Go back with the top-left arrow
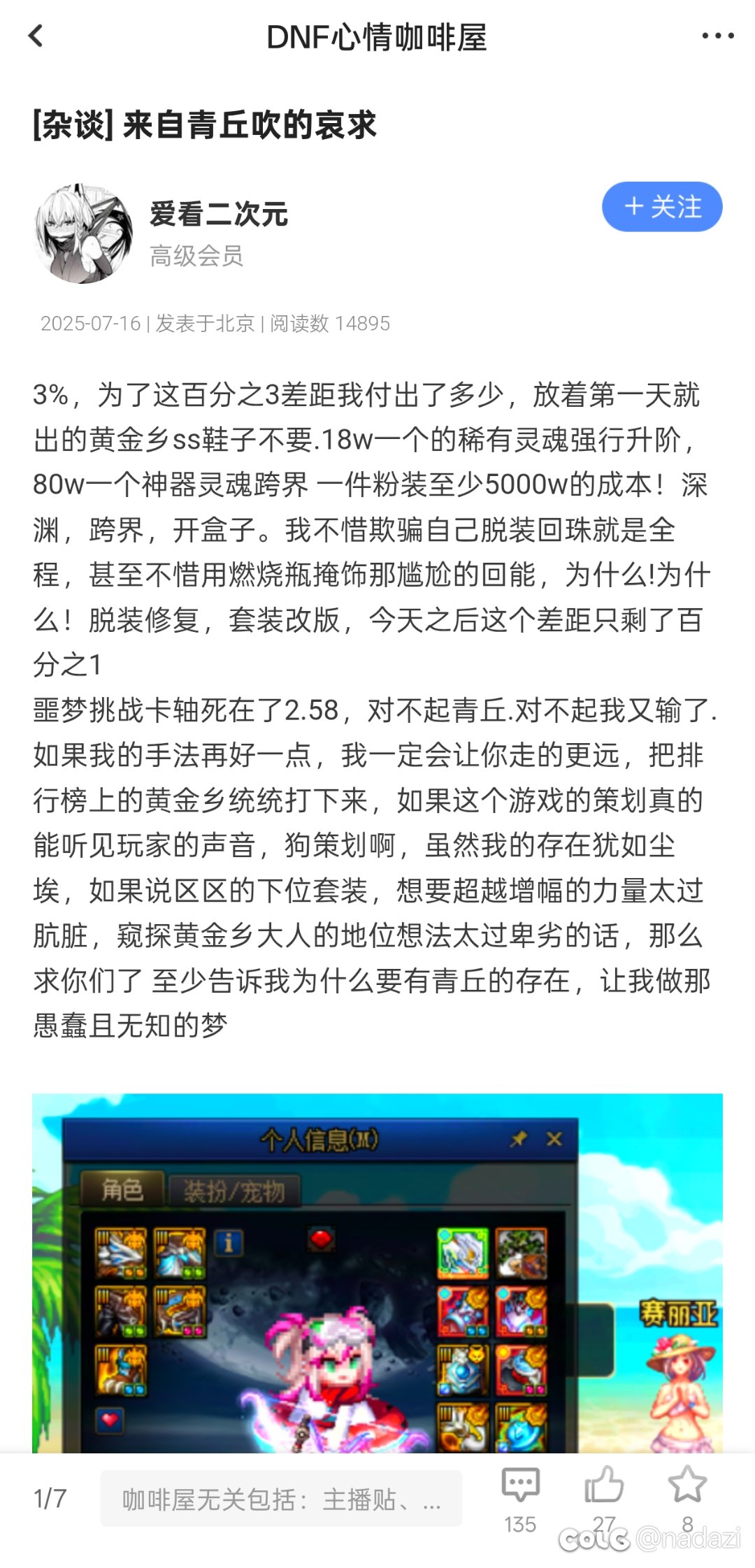Viewport: 755px width, 1568px height. 36,36
